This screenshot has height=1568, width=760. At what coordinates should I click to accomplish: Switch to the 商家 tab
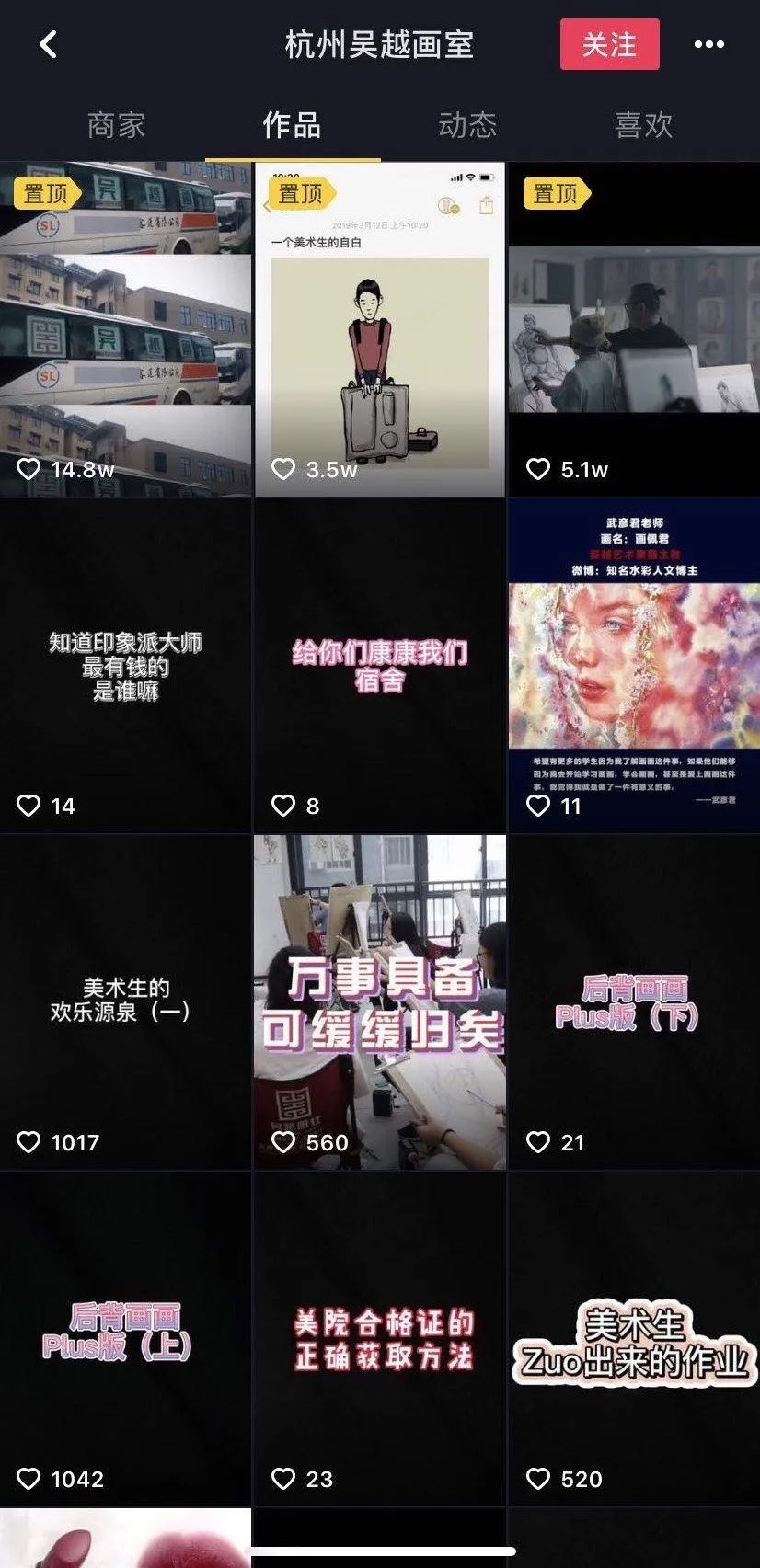(116, 125)
